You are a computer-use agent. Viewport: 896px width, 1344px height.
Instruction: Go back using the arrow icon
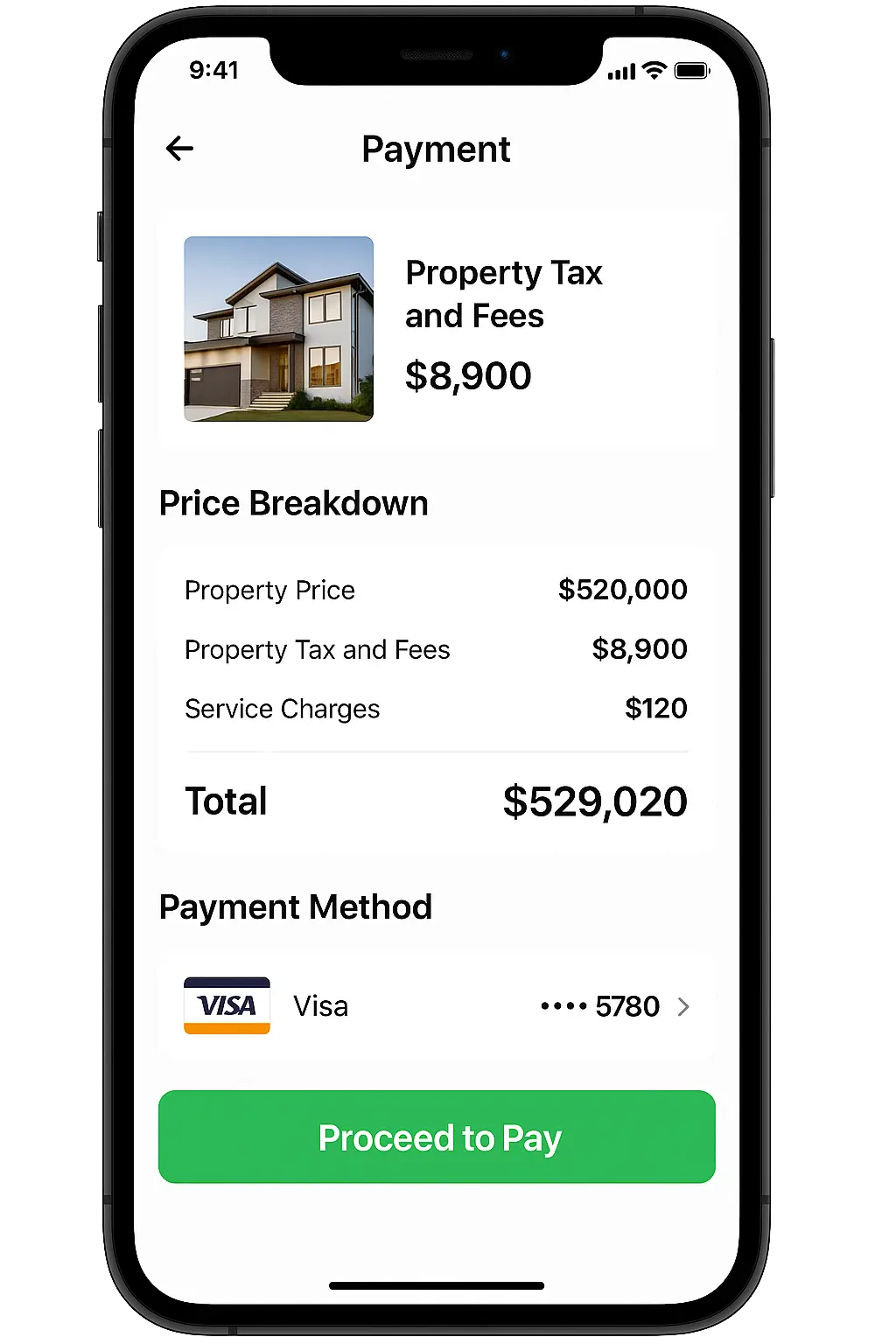179,149
